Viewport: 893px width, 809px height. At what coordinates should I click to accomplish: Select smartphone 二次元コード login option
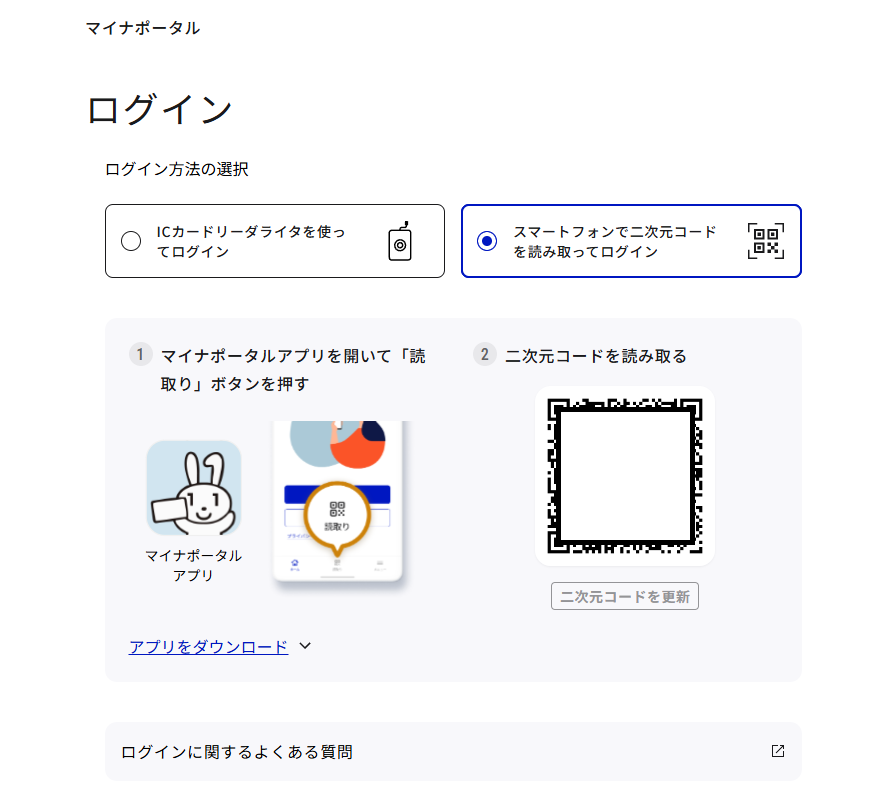[631, 241]
